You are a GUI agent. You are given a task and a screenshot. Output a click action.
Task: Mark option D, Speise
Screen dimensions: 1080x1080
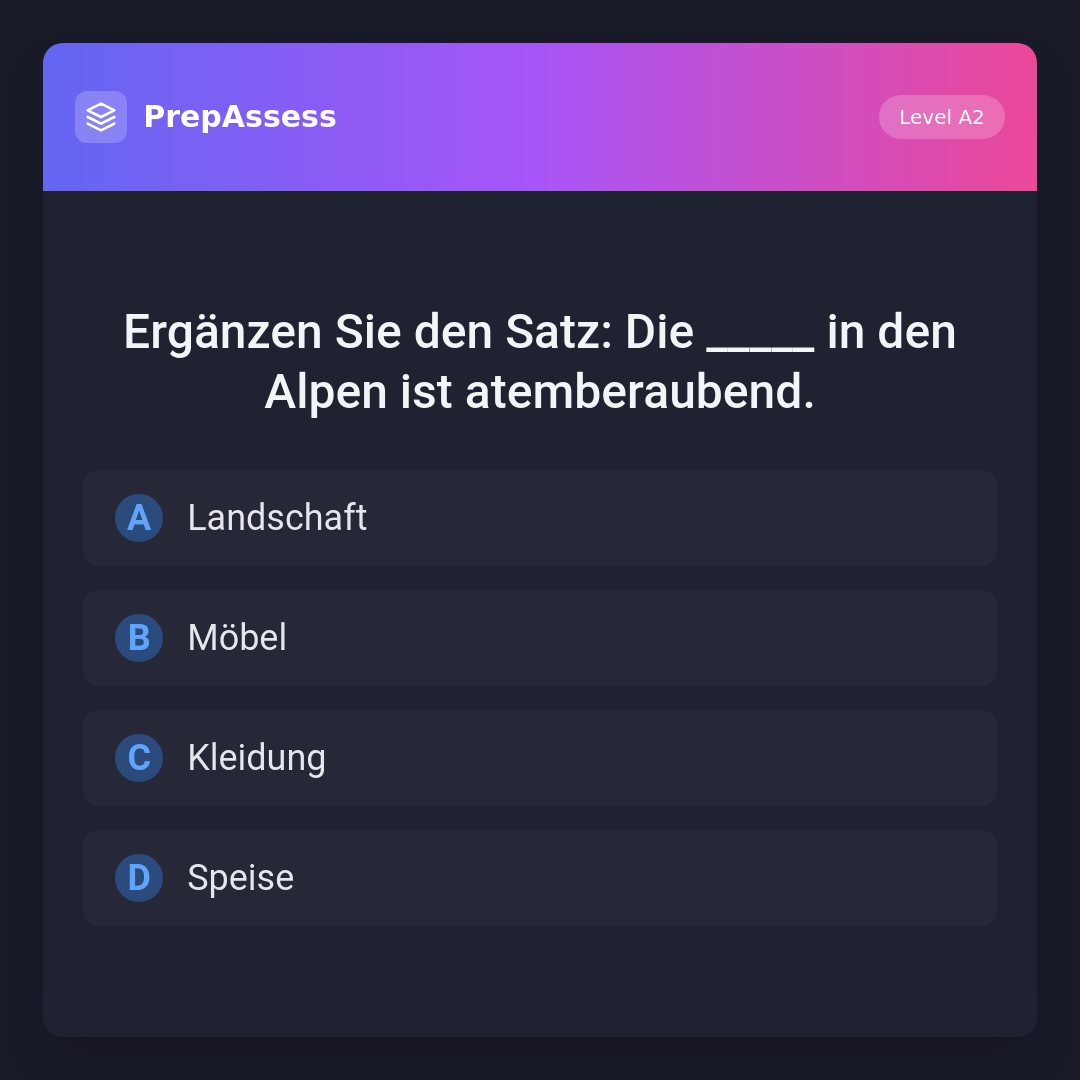[x=540, y=878]
